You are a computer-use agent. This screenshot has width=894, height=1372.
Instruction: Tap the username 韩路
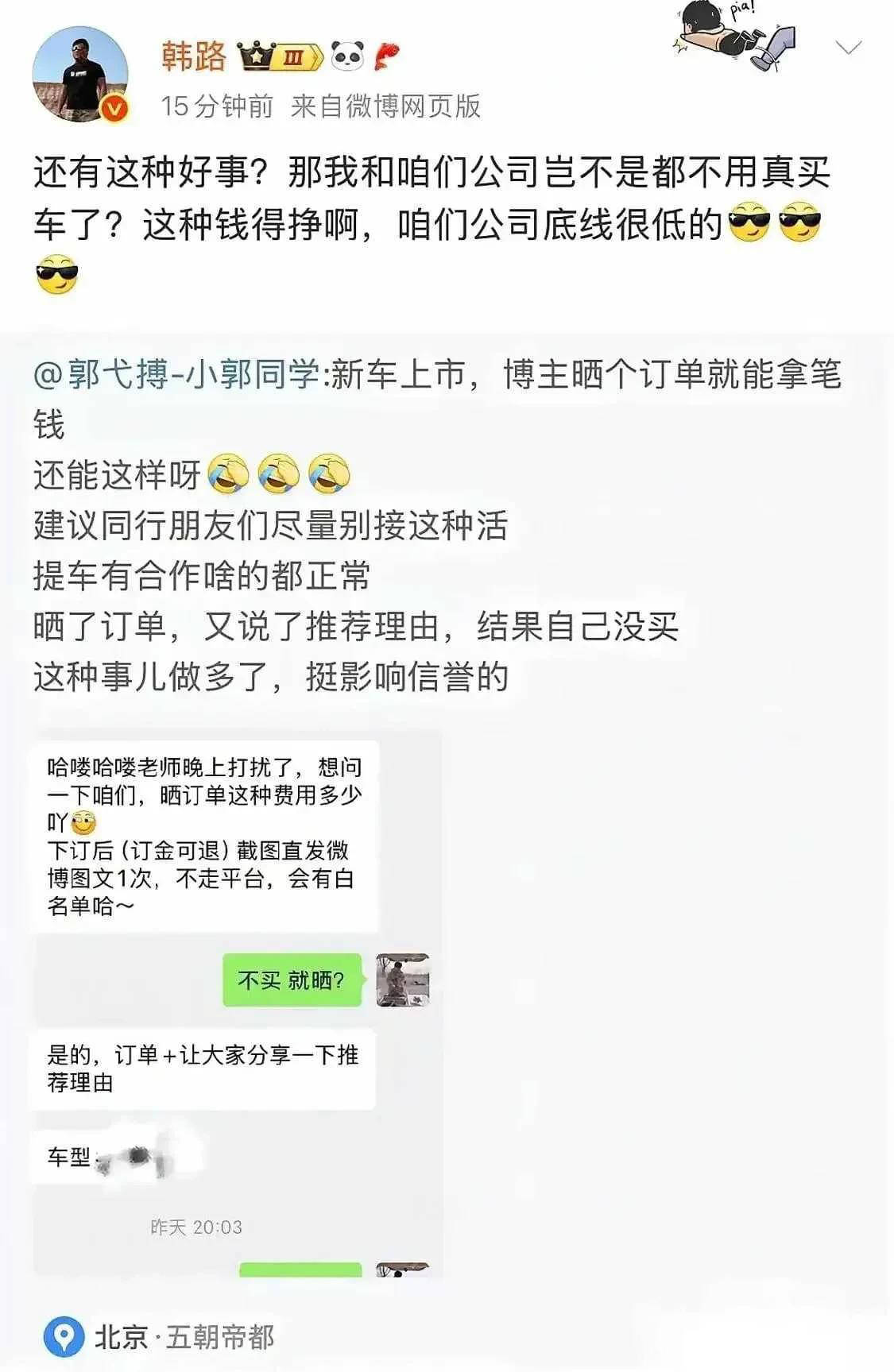coord(195,56)
